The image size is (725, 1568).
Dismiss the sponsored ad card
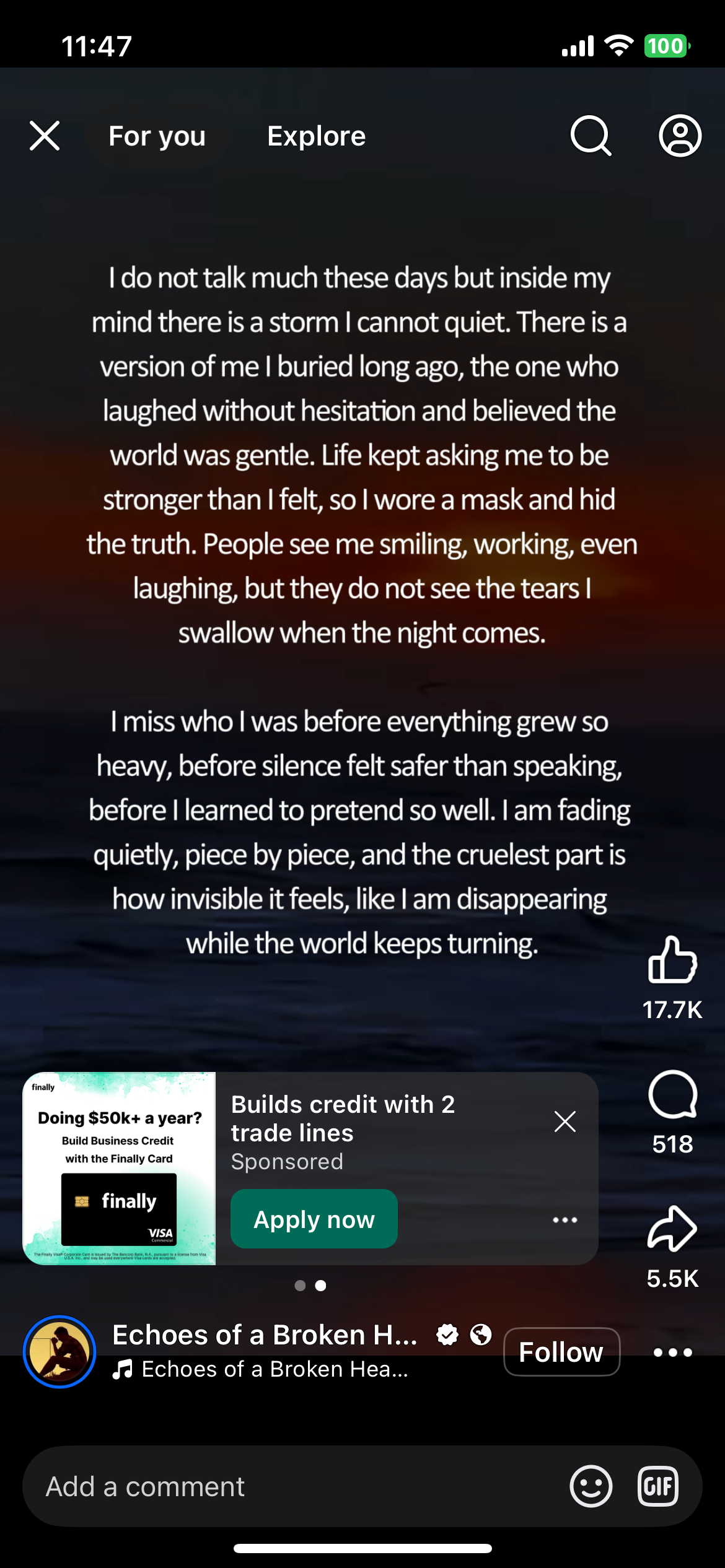[x=565, y=1122]
